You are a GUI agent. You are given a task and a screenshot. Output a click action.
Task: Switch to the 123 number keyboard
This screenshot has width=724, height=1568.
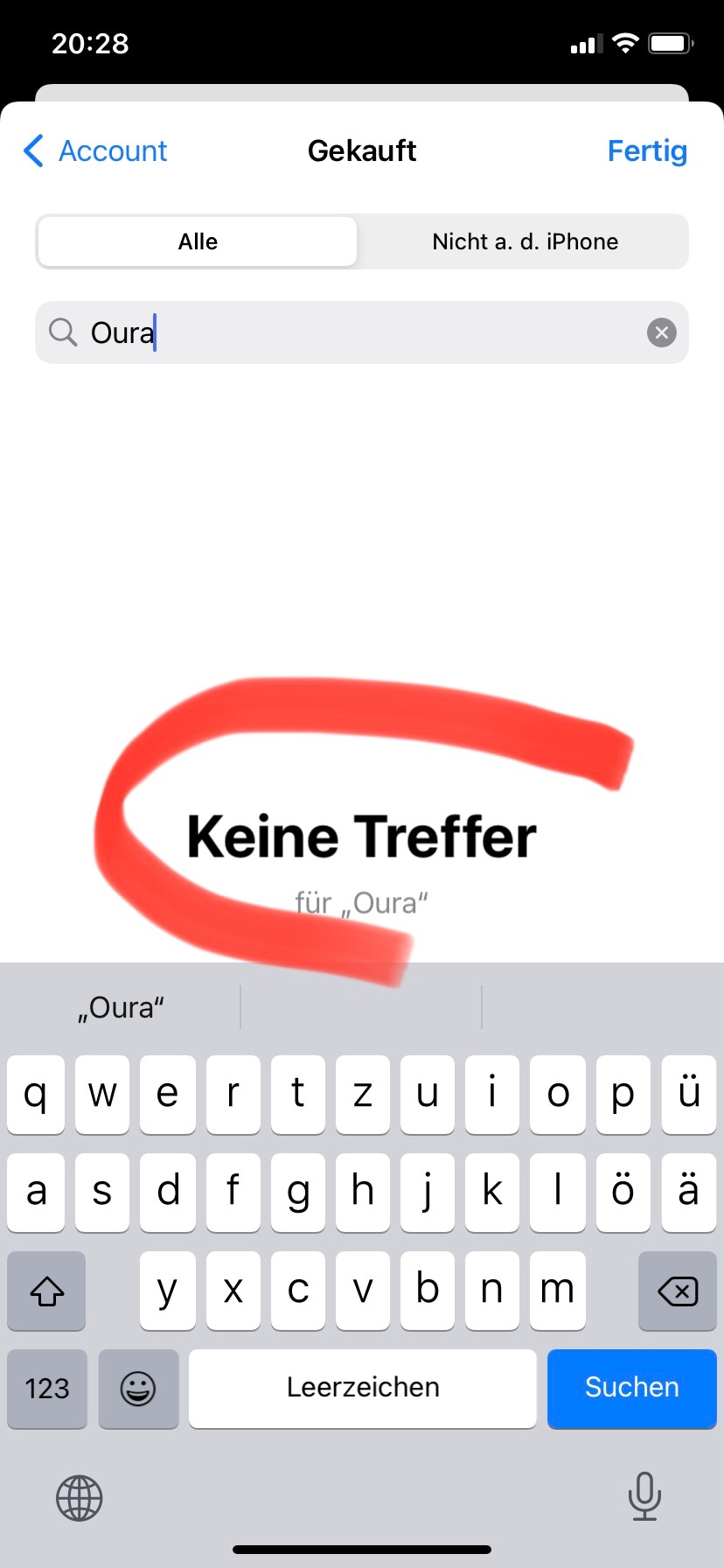pyautogui.click(x=47, y=1388)
